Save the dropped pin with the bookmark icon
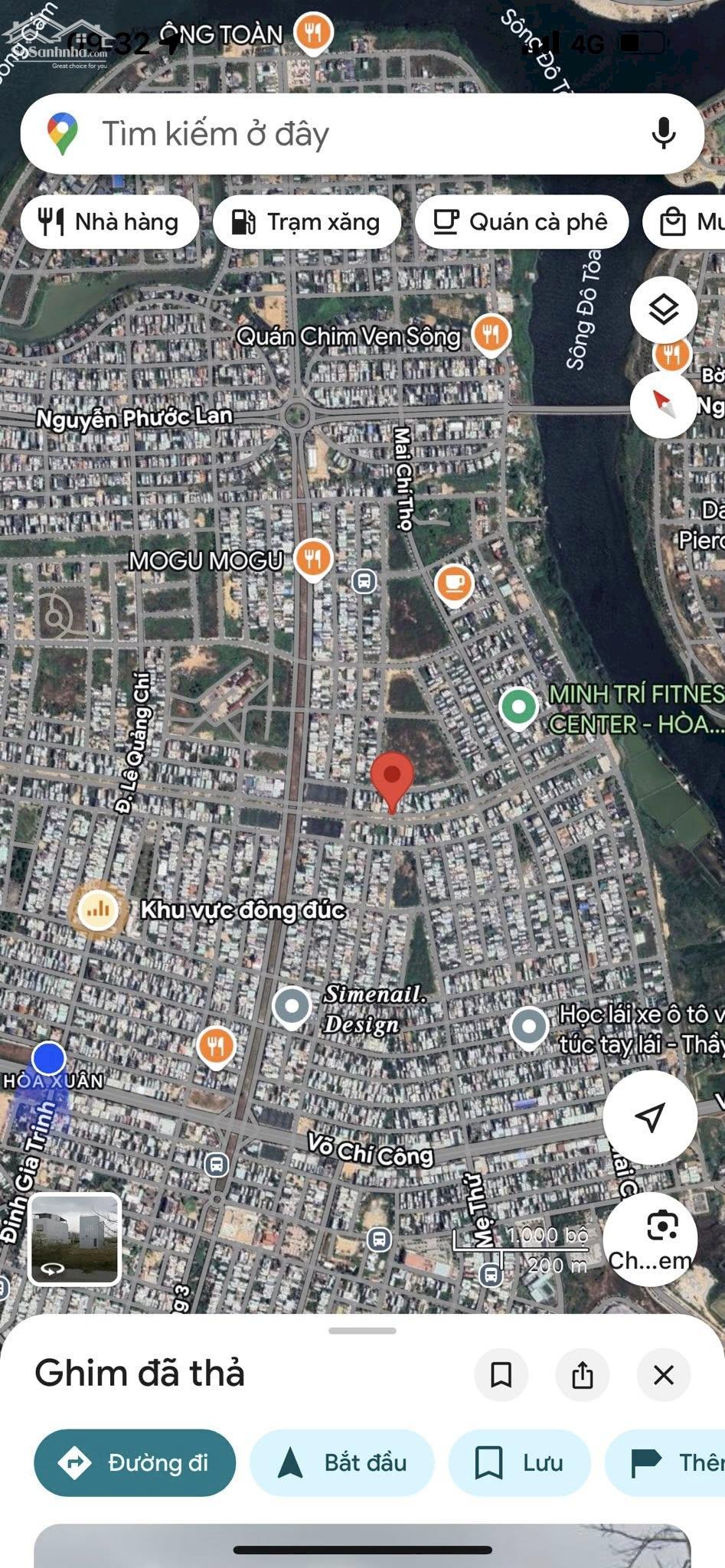 pos(501,1375)
